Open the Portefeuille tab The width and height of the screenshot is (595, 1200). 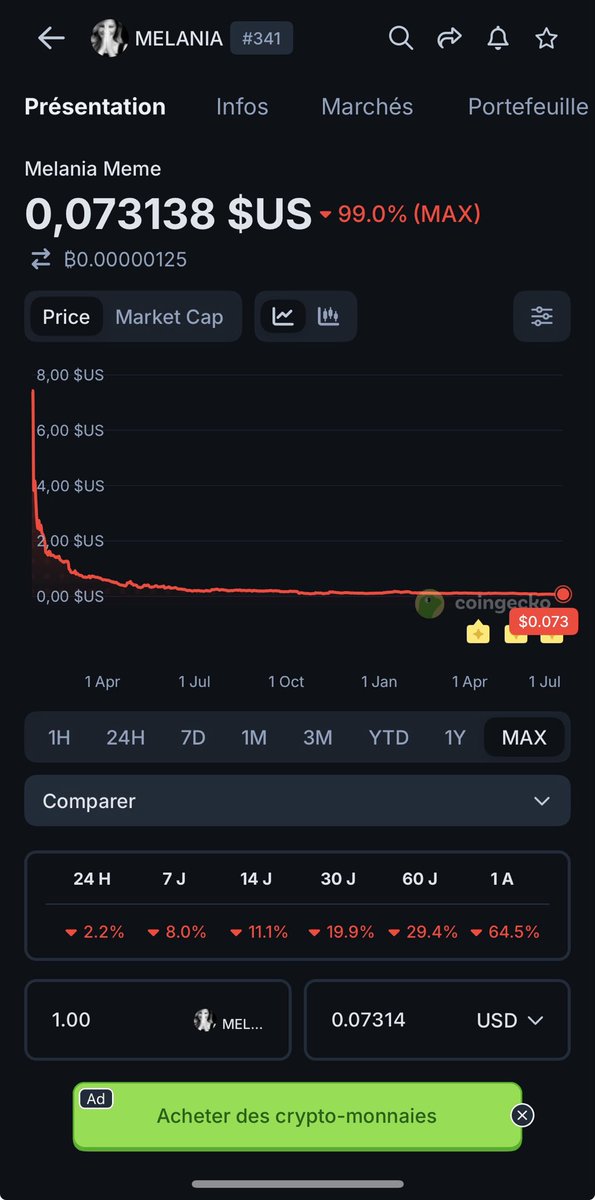(528, 107)
